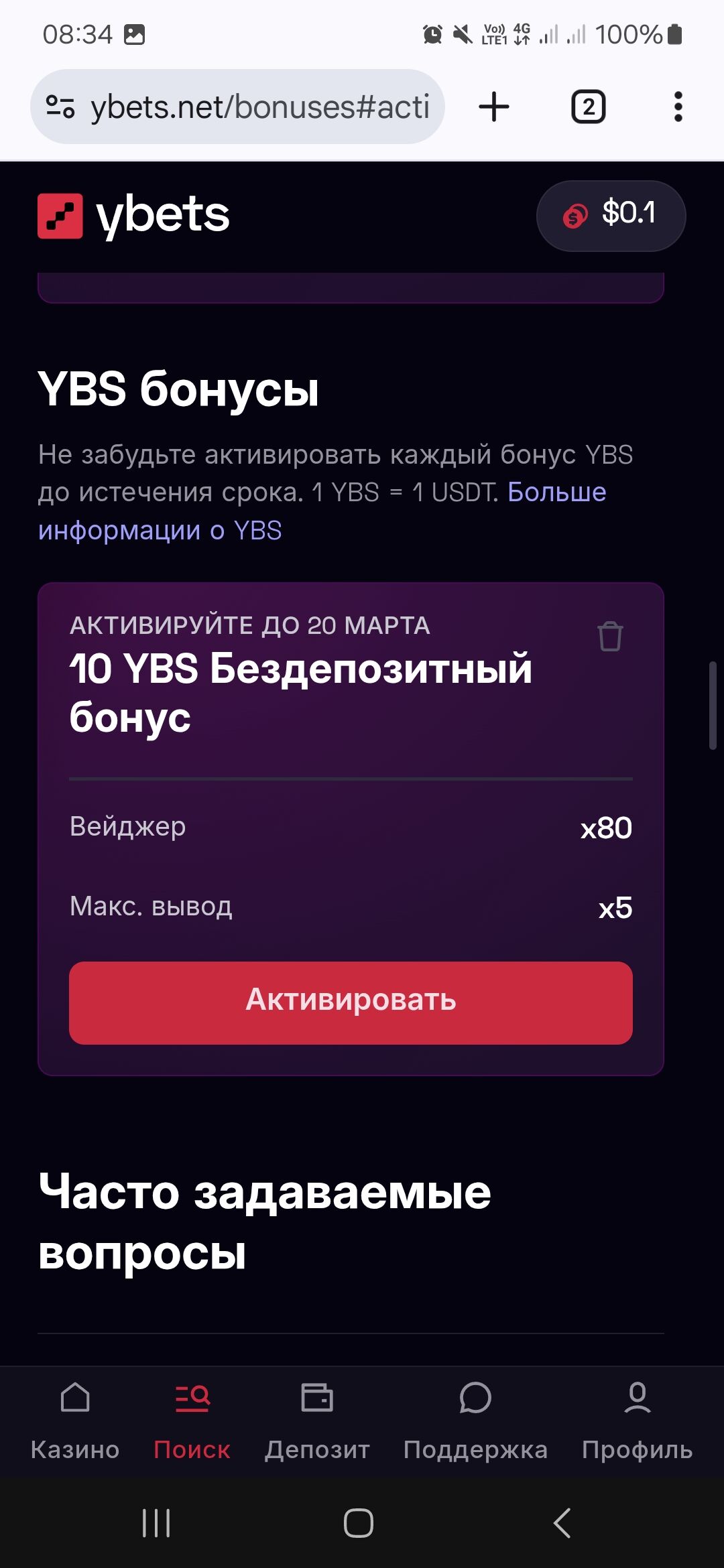Tap the browser address bar
Screen dimensions: 724x1568
point(261,107)
